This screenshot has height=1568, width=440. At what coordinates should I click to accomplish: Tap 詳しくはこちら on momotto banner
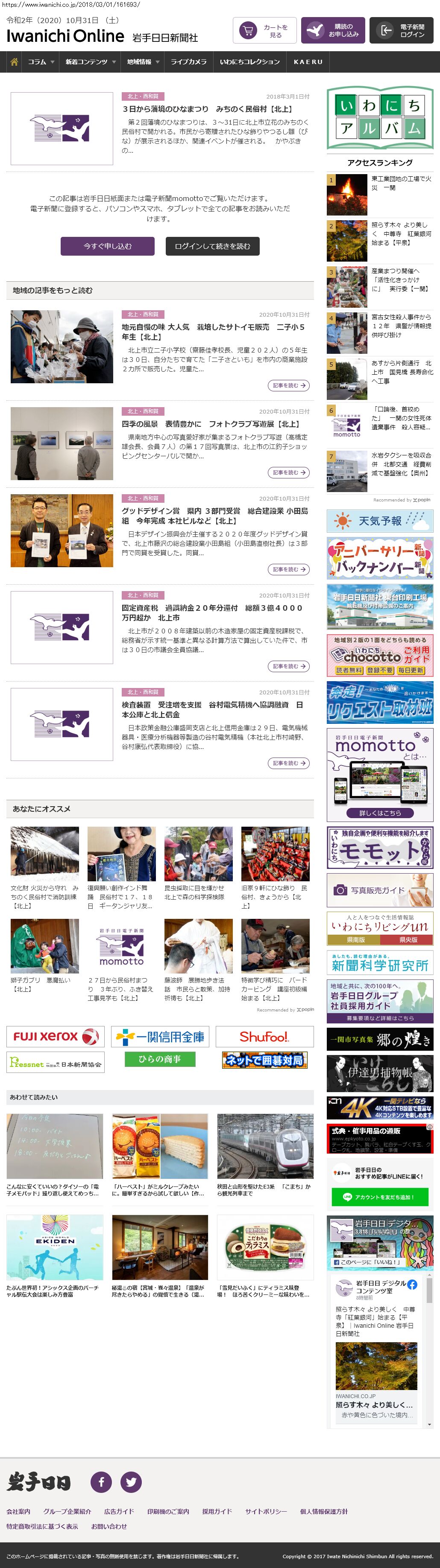point(380,813)
